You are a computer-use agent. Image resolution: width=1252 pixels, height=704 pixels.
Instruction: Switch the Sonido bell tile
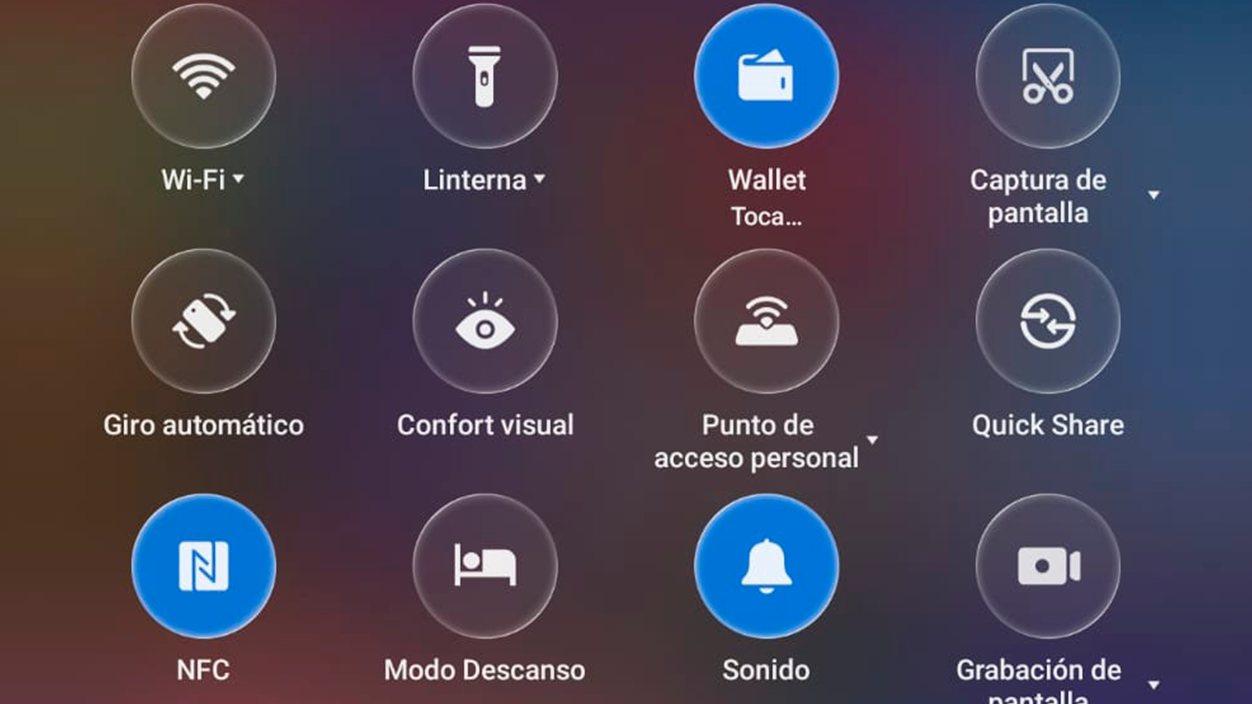pyautogui.click(x=766, y=566)
